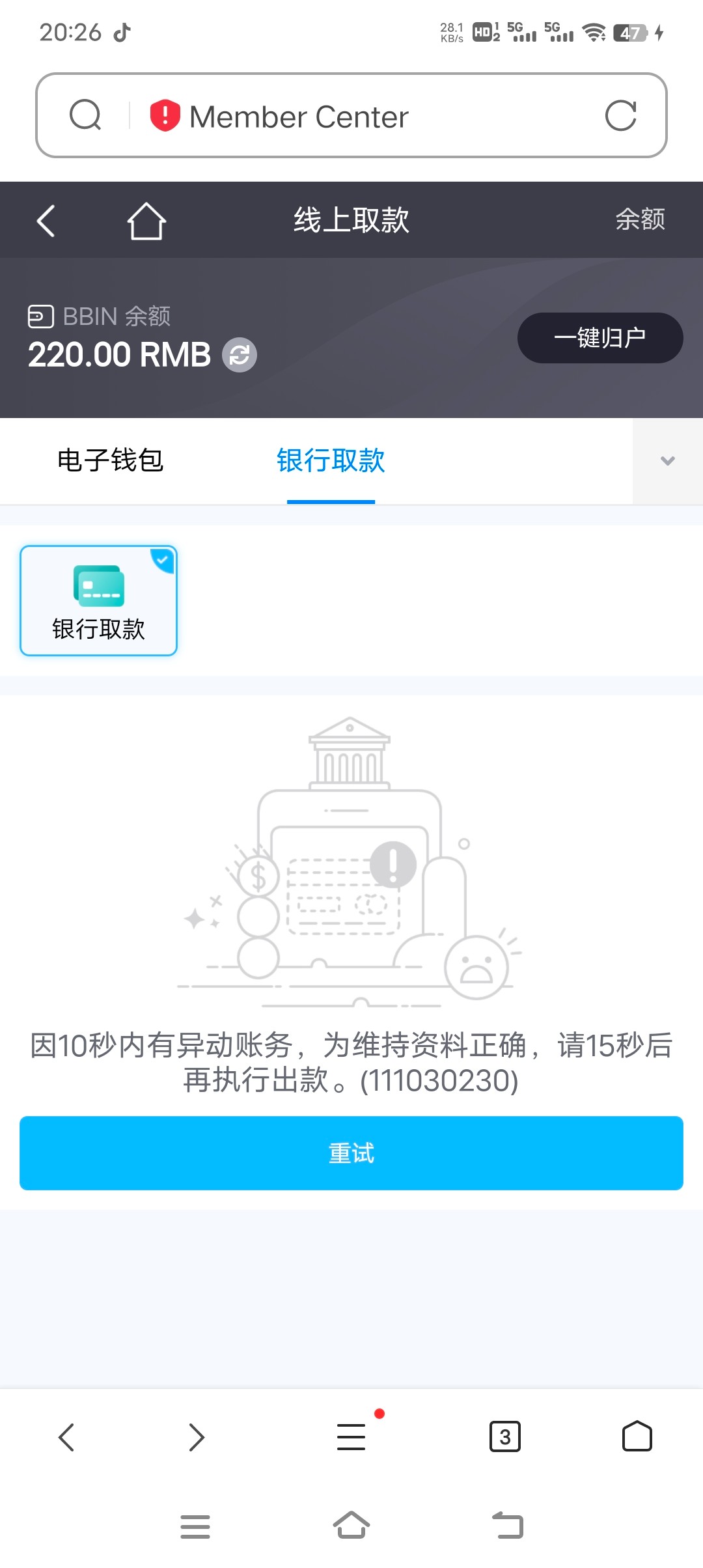Open the home icon in header
This screenshot has width=703, height=1568.
pyautogui.click(x=146, y=221)
